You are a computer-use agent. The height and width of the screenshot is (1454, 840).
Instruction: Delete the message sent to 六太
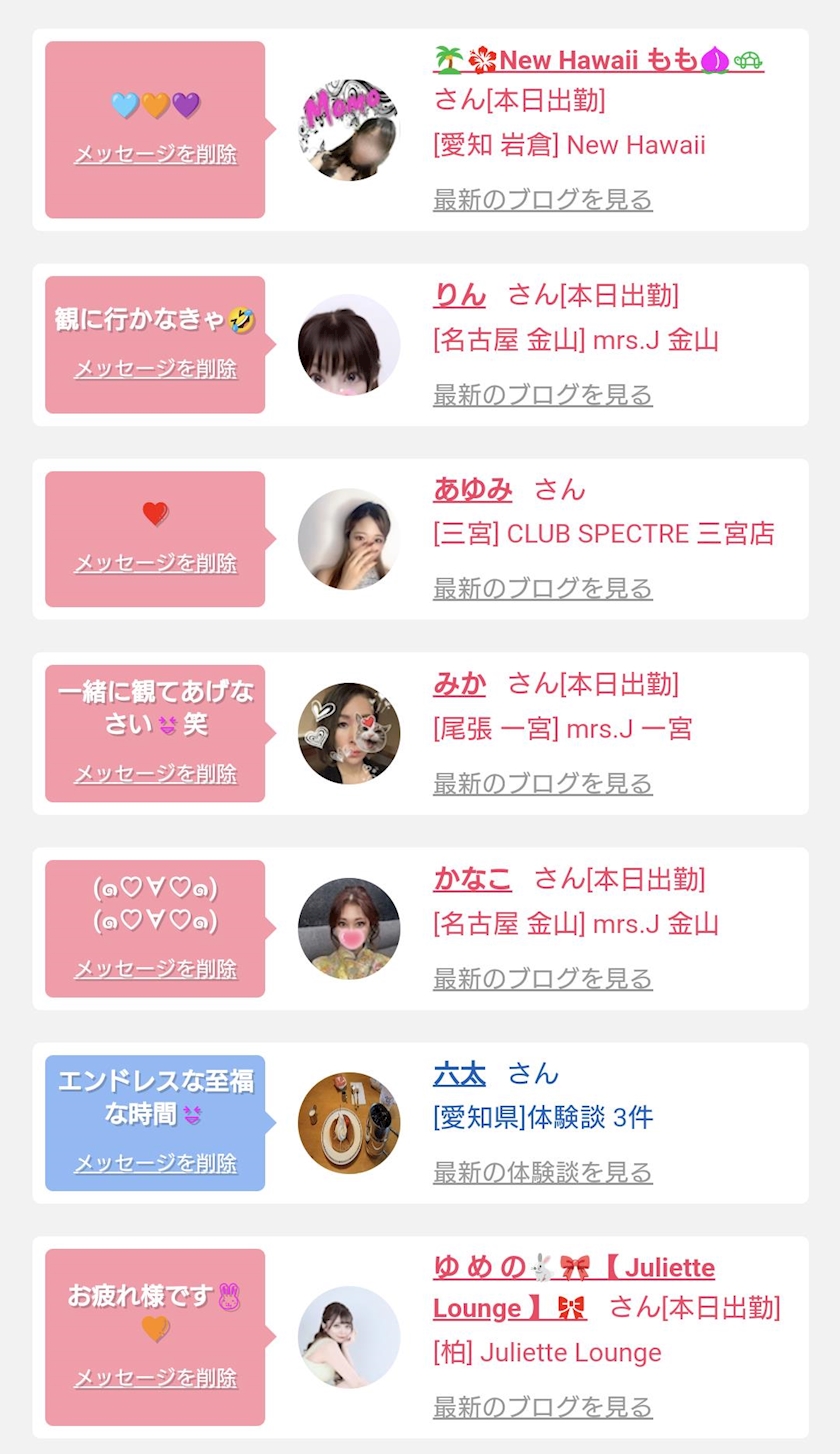click(156, 1163)
